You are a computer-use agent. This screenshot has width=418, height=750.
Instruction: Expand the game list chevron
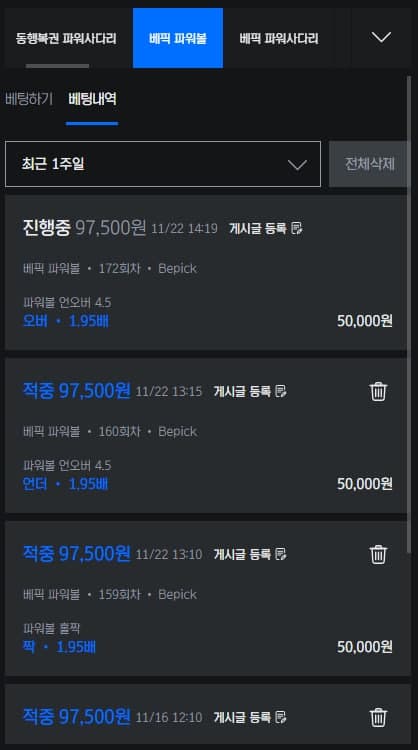pyautogui.click(x=381, y=37)
